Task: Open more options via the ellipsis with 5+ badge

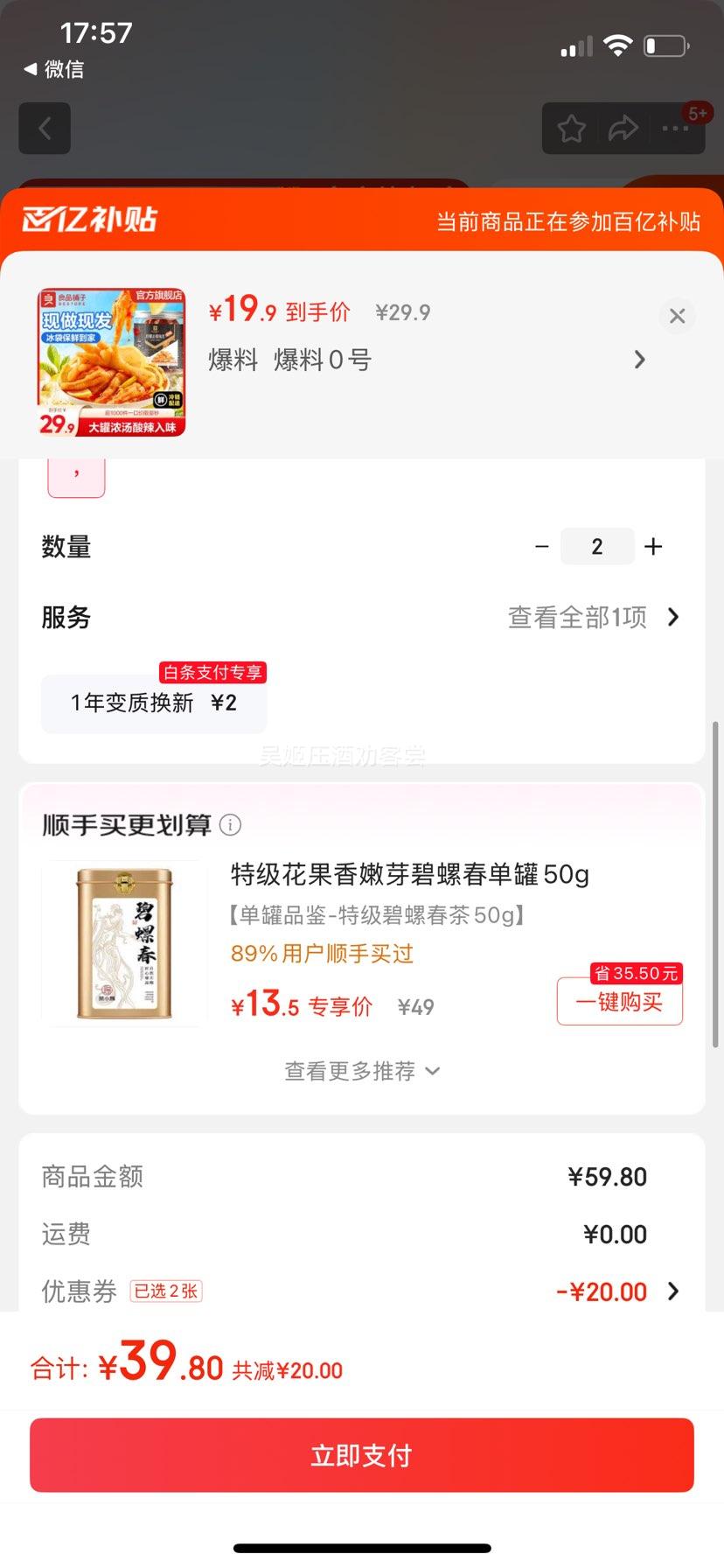Action: [x=674, y=128]
